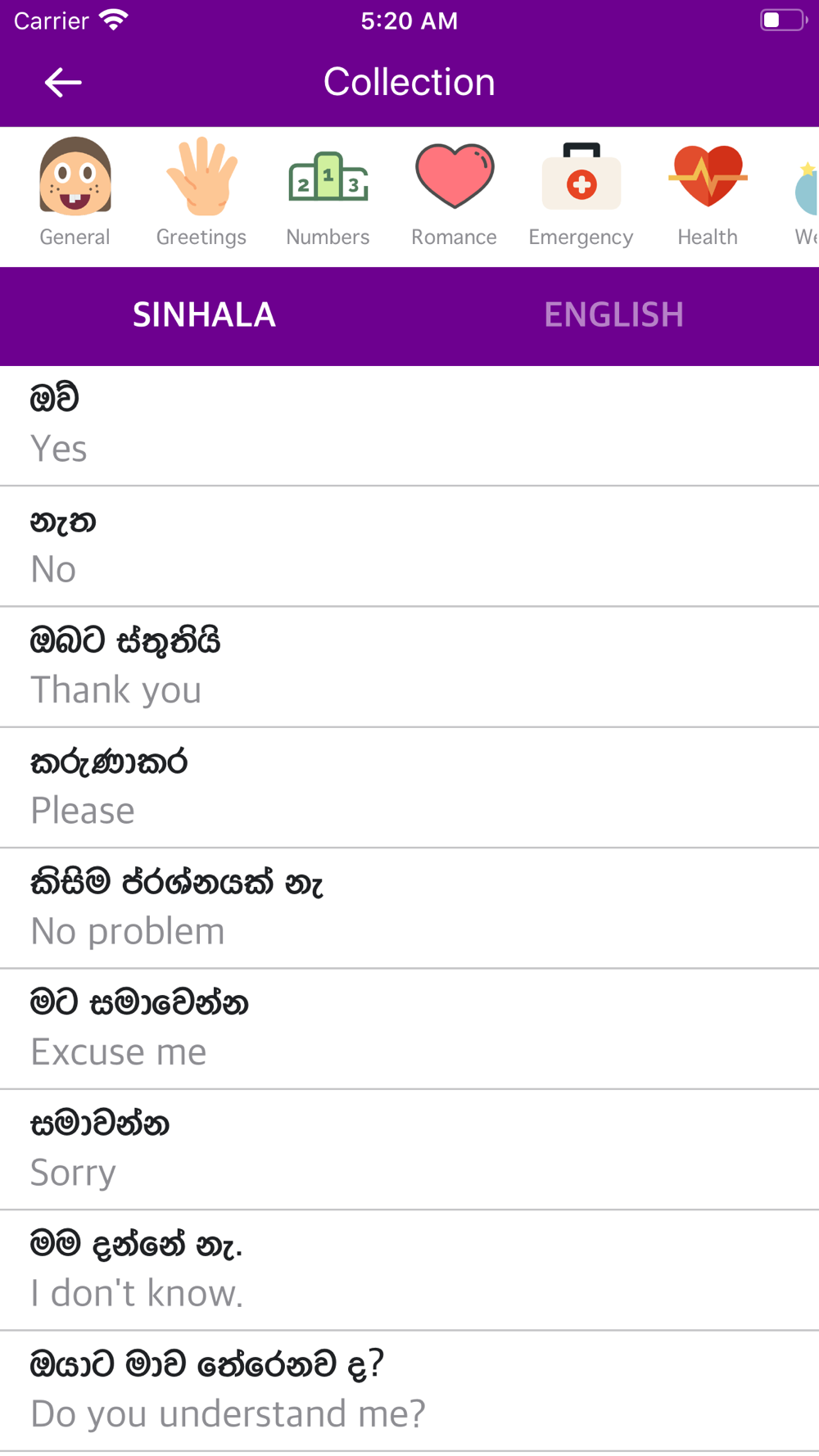Open the 'Sorry' phrase

[409, 1149]
